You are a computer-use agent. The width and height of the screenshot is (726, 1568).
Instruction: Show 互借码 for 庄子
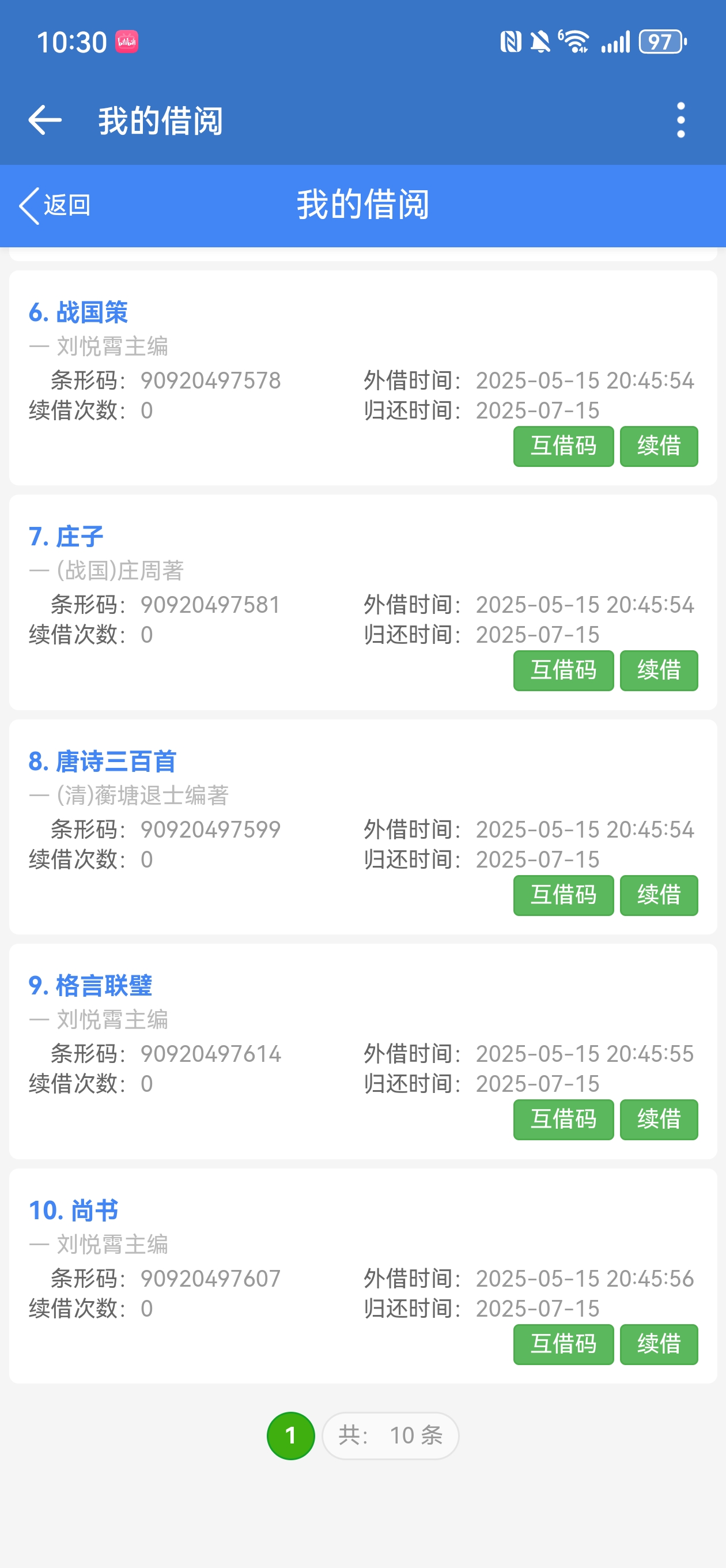pos(563,670)
